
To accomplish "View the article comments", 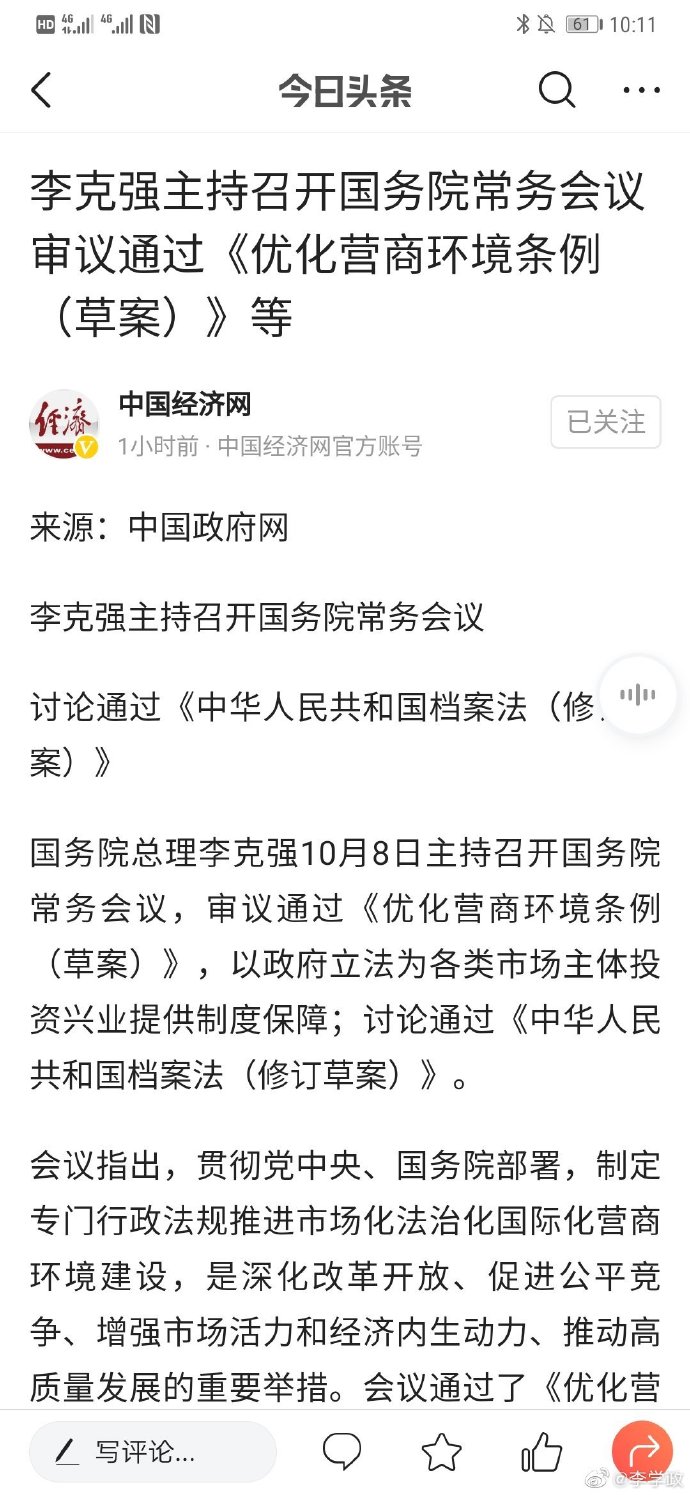I will [342, 1451].
